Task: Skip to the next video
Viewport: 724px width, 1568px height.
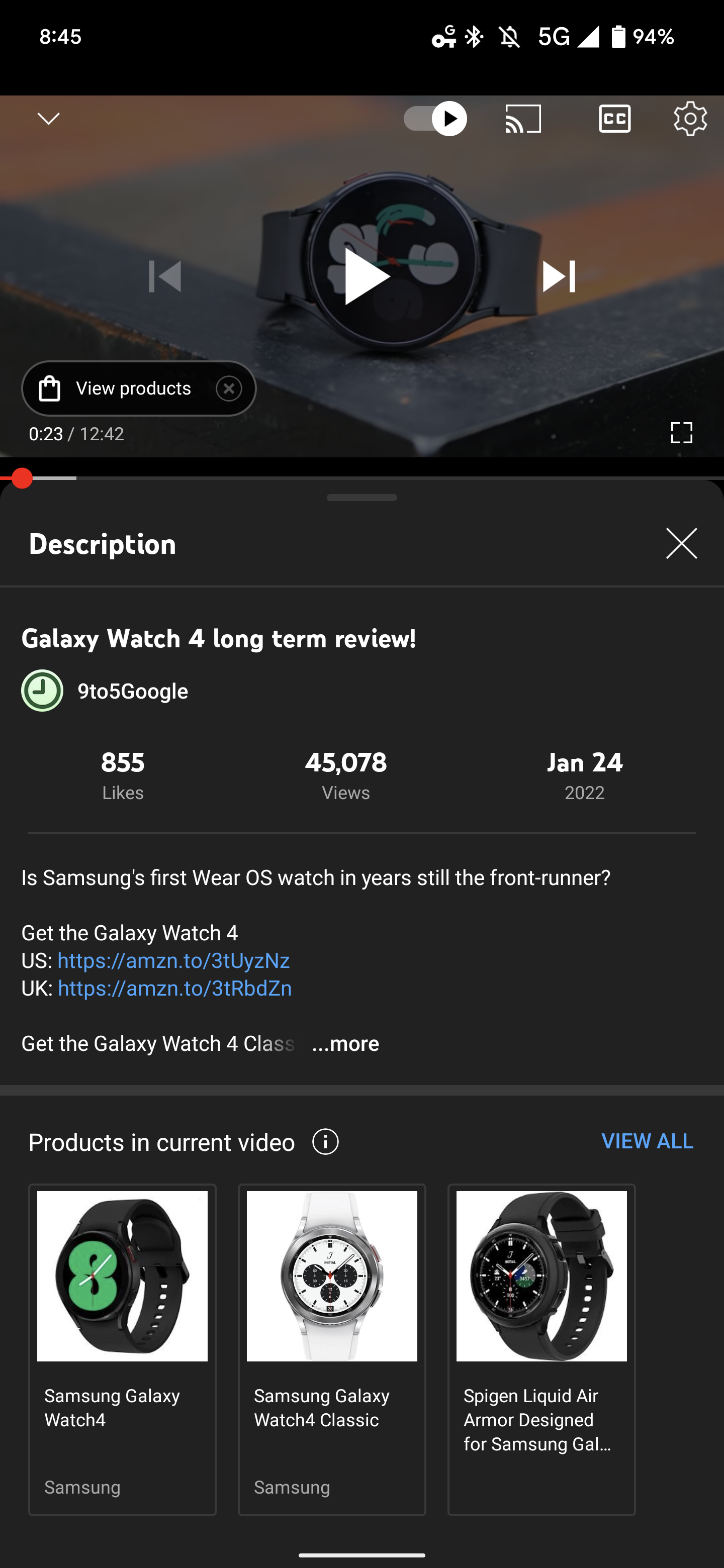Action: pos(559,276)
